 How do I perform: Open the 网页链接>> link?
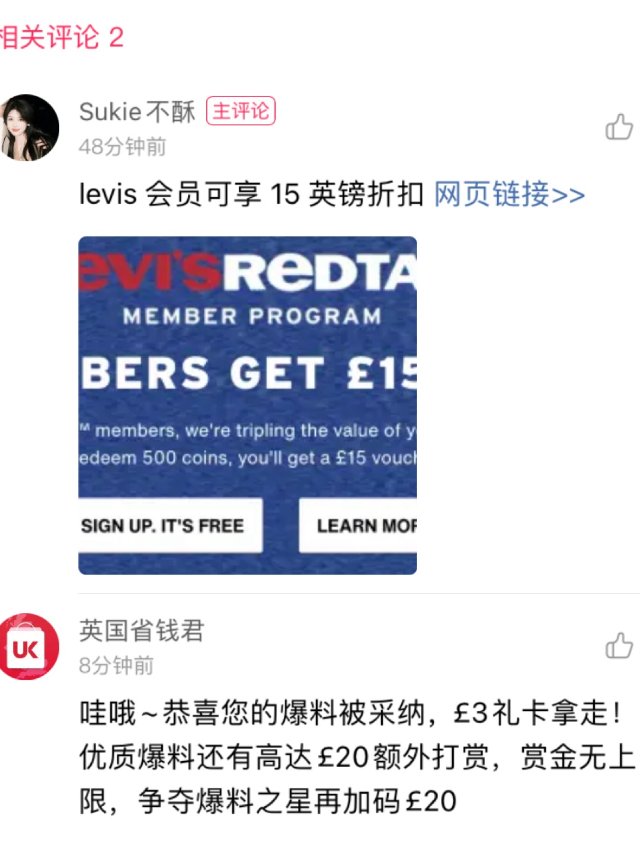click(x=509, y=194)
